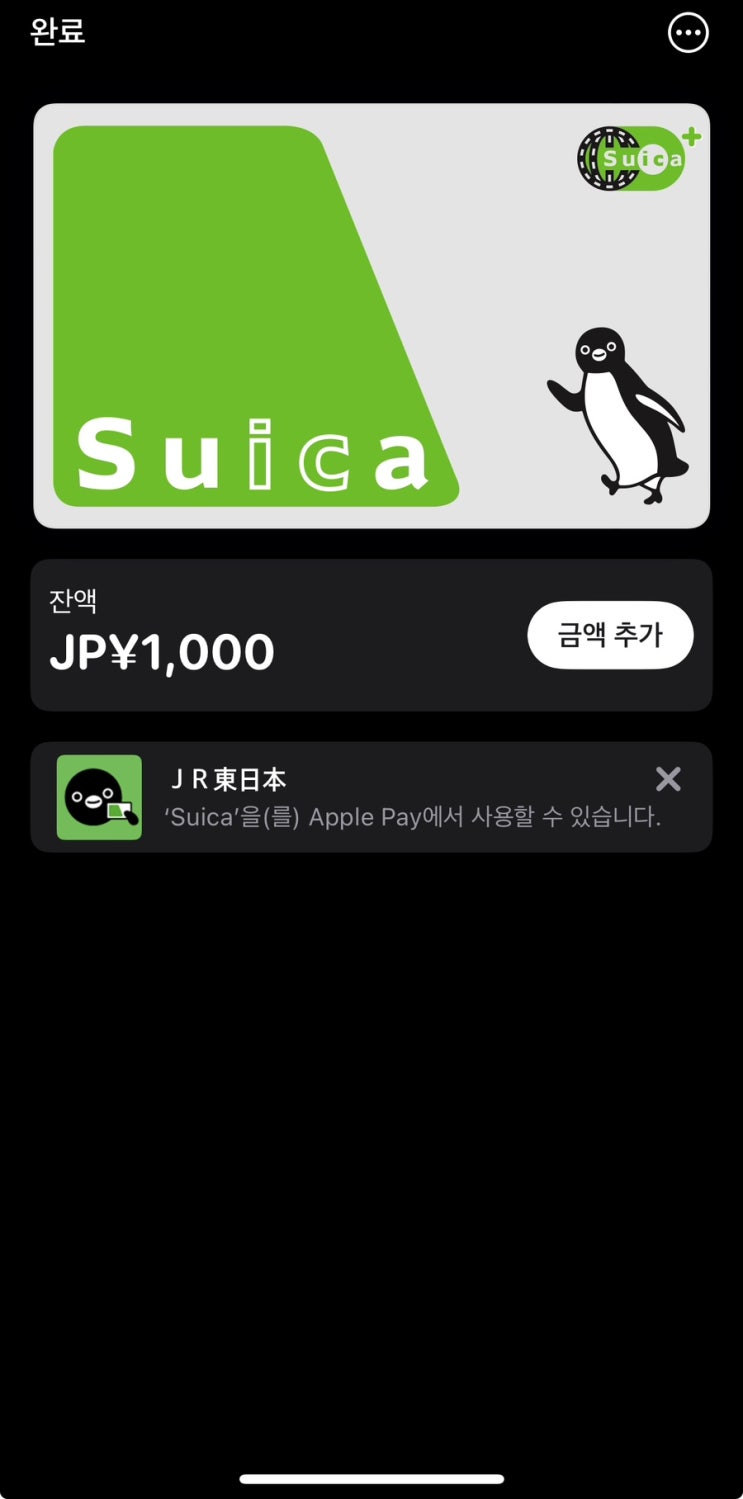This screenshot has height=1499, width=743.
Task: Open the more options menu
Action: (x=688, y=33)
